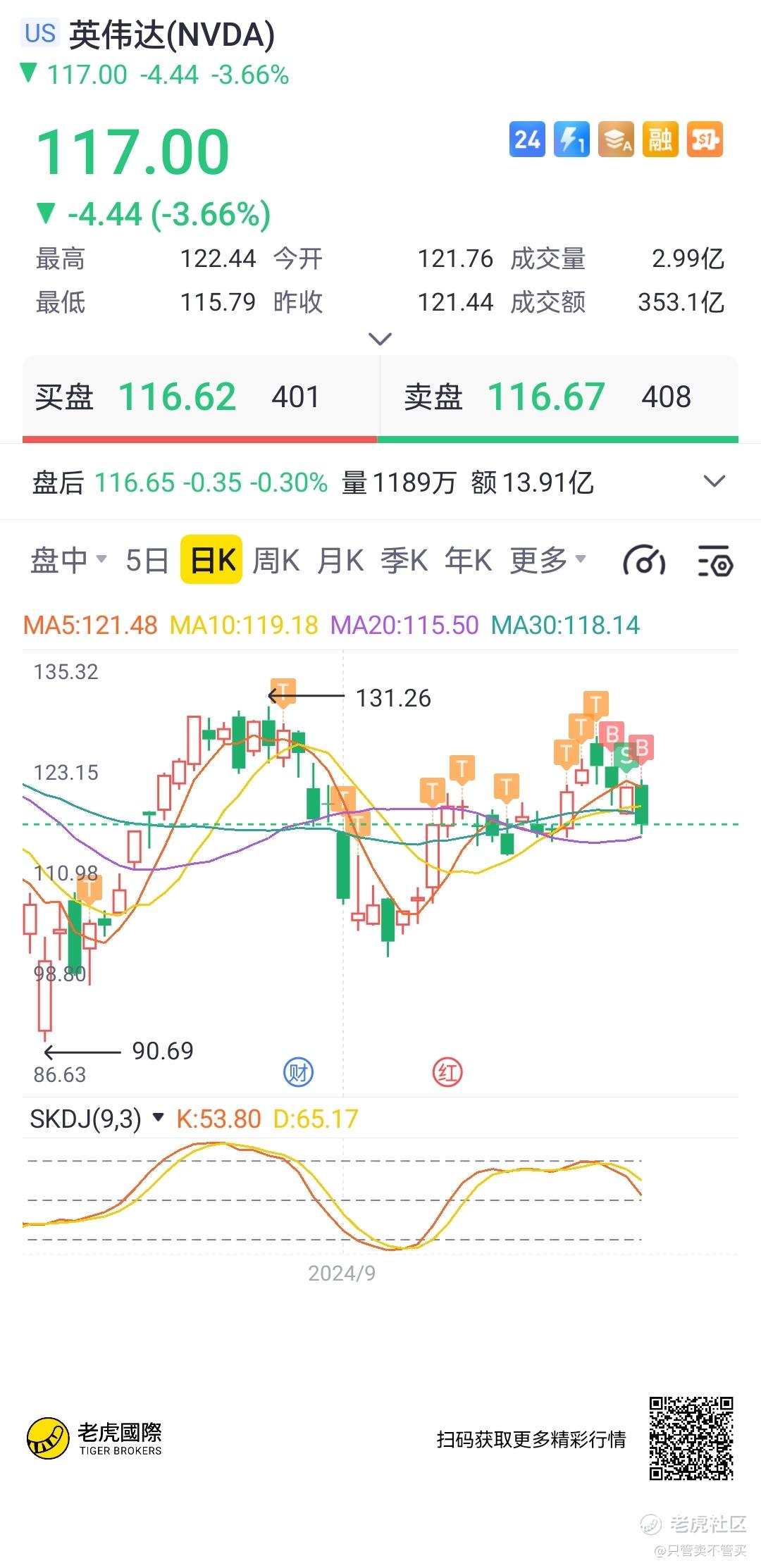Tap the 融 margin badge

click(x=660, y=139)
